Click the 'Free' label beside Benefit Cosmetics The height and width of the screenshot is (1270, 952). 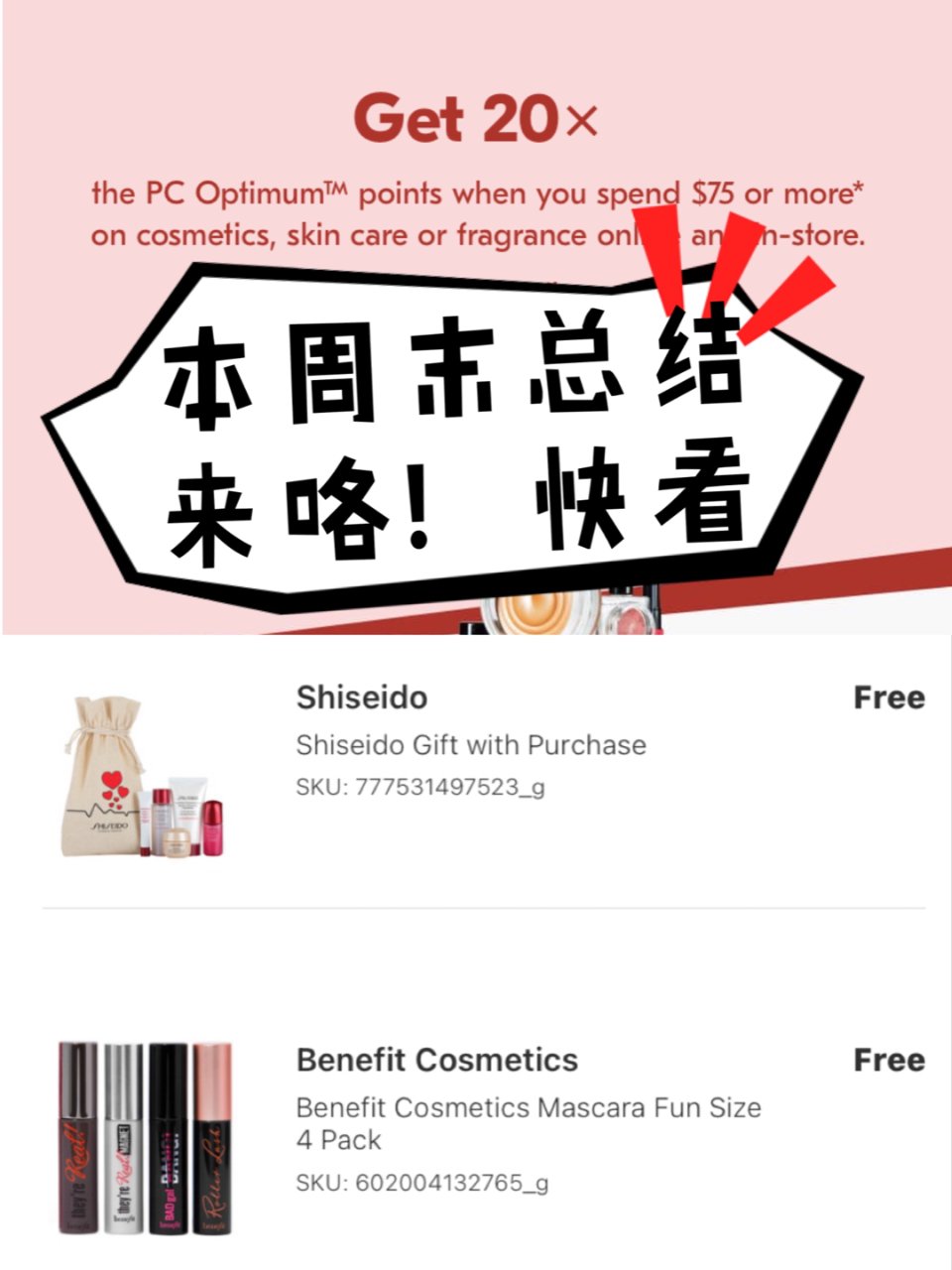coord(890,1060)
